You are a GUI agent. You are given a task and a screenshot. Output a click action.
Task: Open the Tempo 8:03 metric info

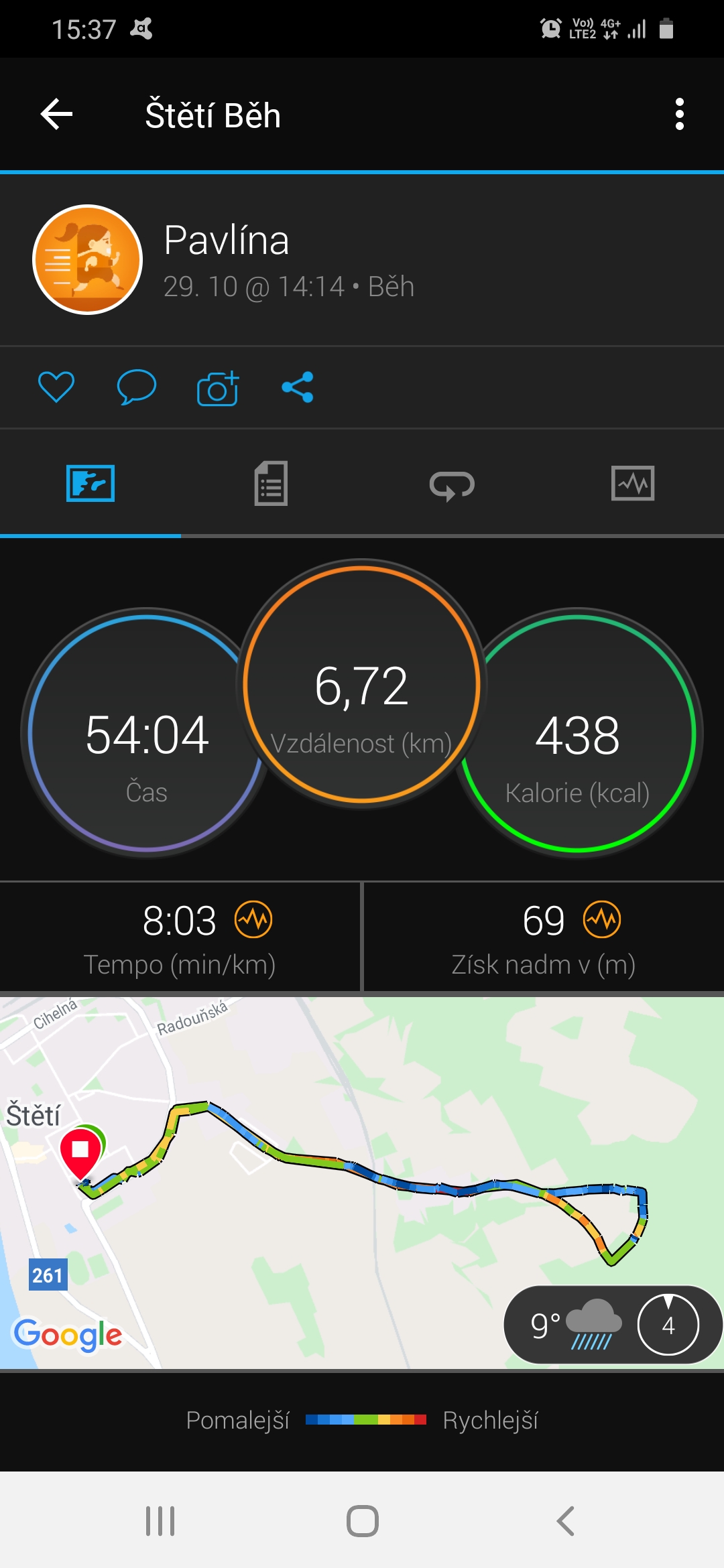(x=180, y=937)
